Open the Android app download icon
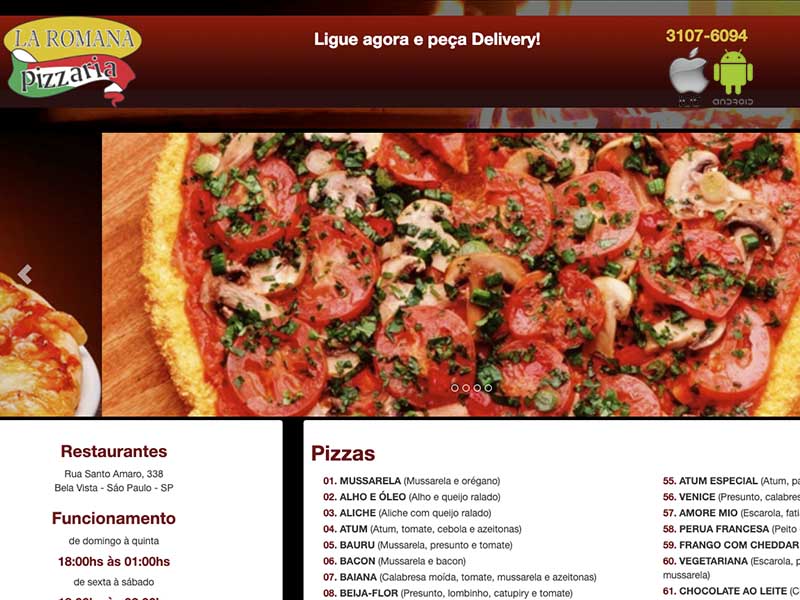 click(x=733, y=76)
